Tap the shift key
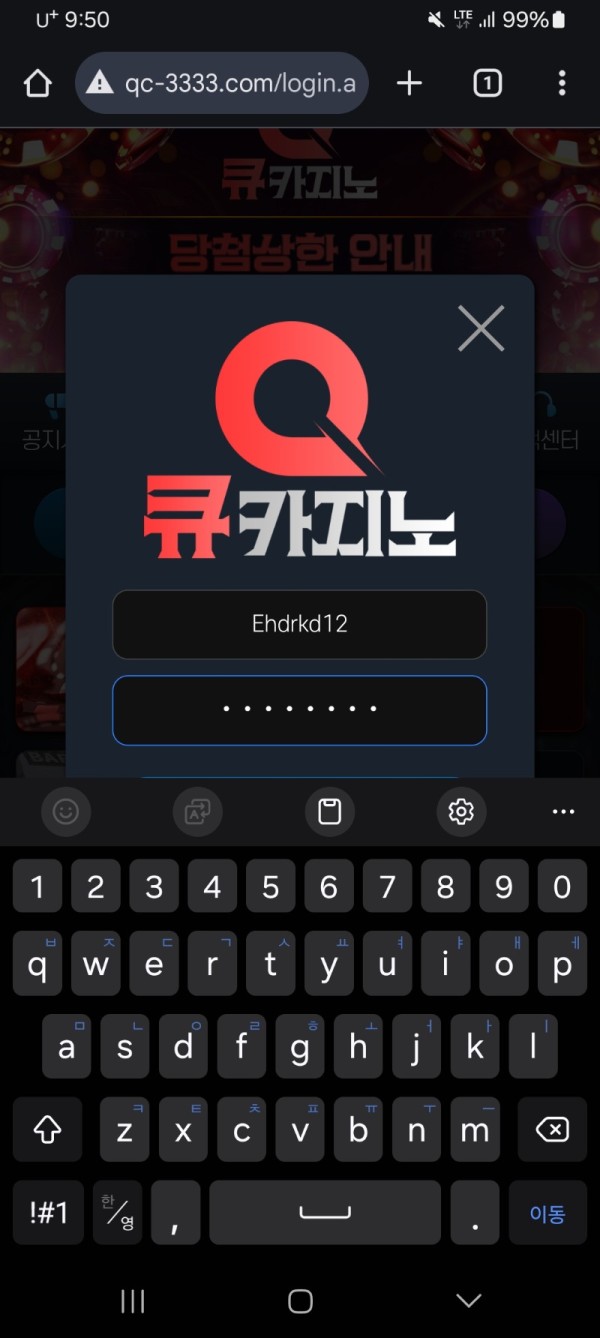The width and height of the screenshot is (600, 1338). click(x=47, y=1130)
